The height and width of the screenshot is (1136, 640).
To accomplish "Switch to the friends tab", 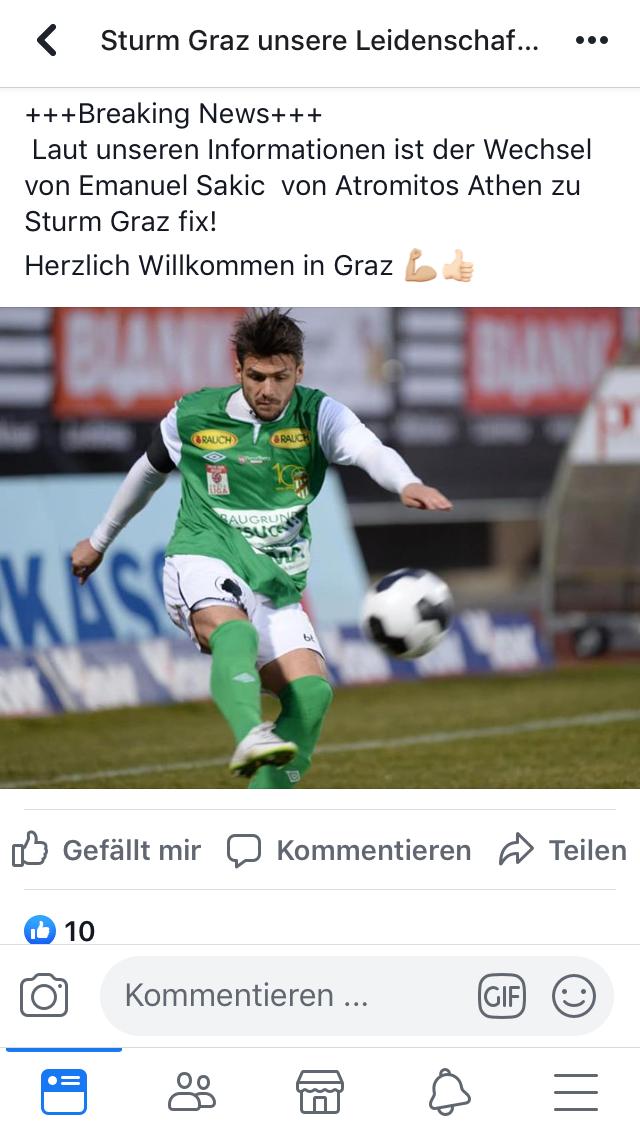I will 192,1091.
